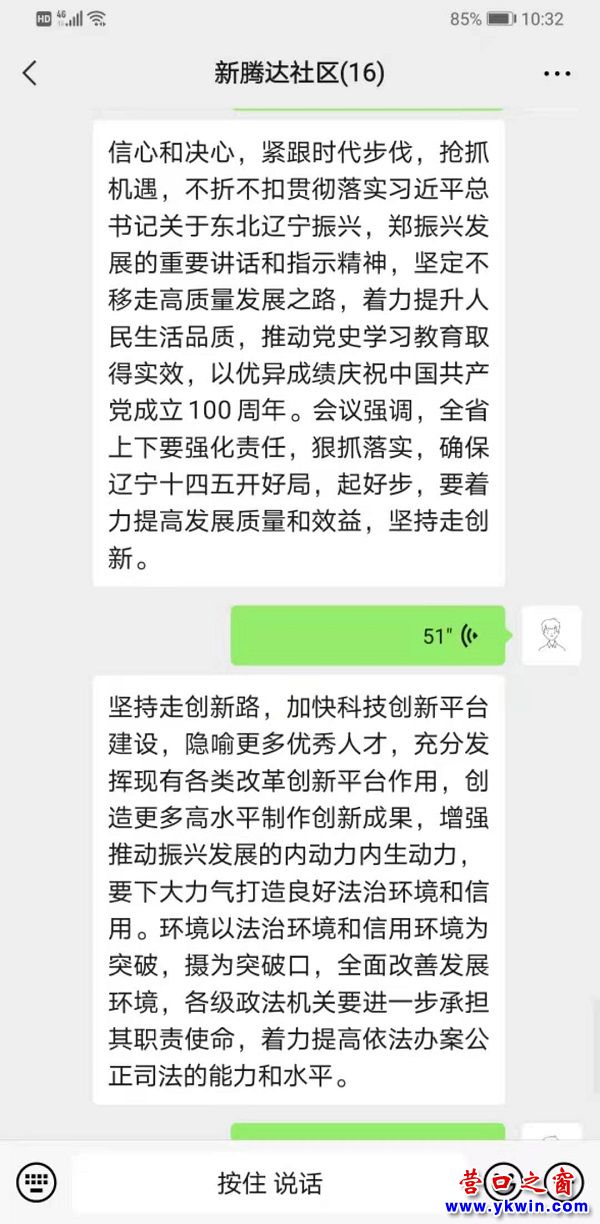This screenshot has height=1224, width=600.
Task: Open the sender's avatar beside the voice message
Action: pyautogui.click(x=551, y=635)
